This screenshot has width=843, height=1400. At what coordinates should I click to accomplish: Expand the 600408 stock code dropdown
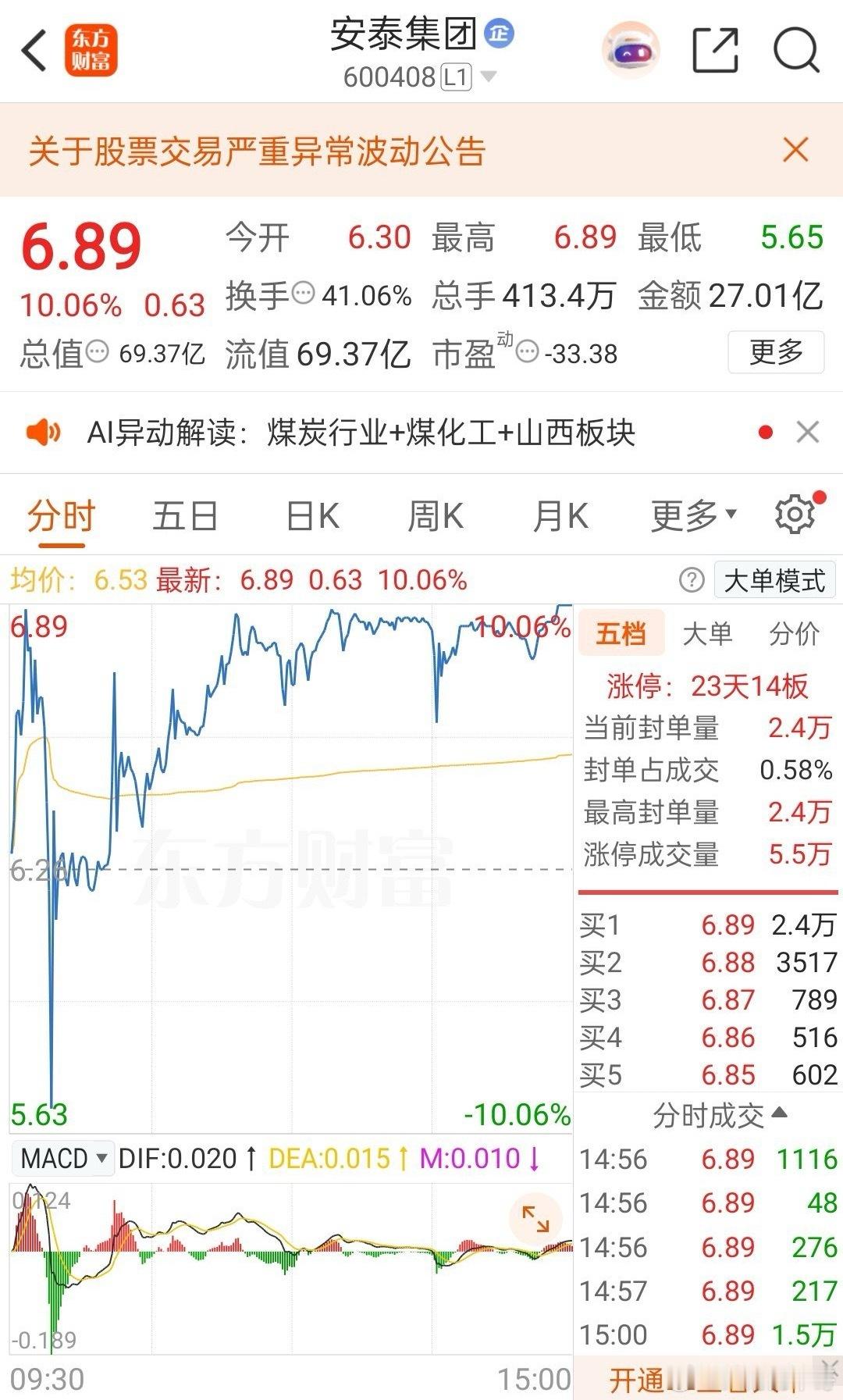[489, 77]
